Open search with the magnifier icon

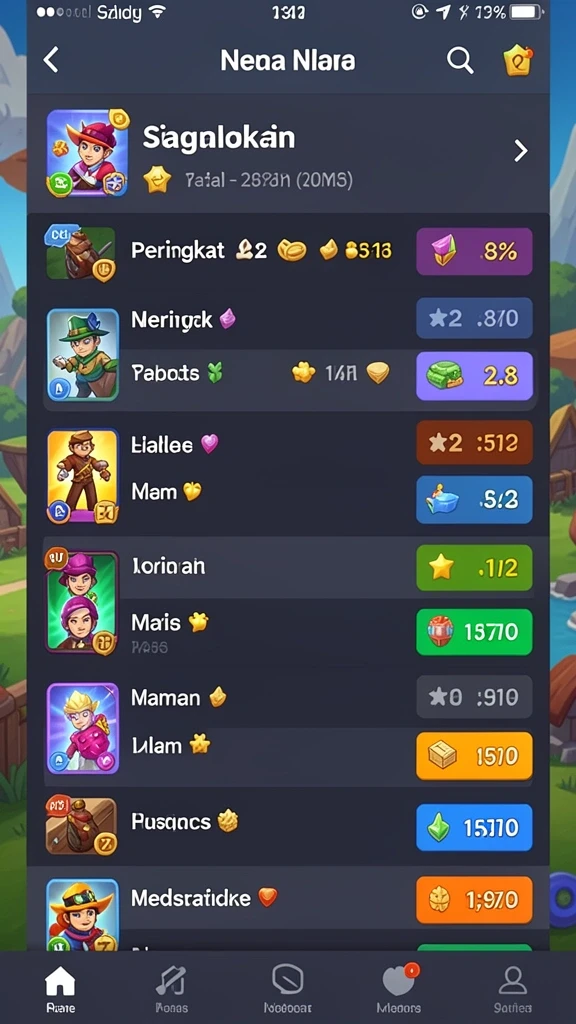tap(460, 61)
